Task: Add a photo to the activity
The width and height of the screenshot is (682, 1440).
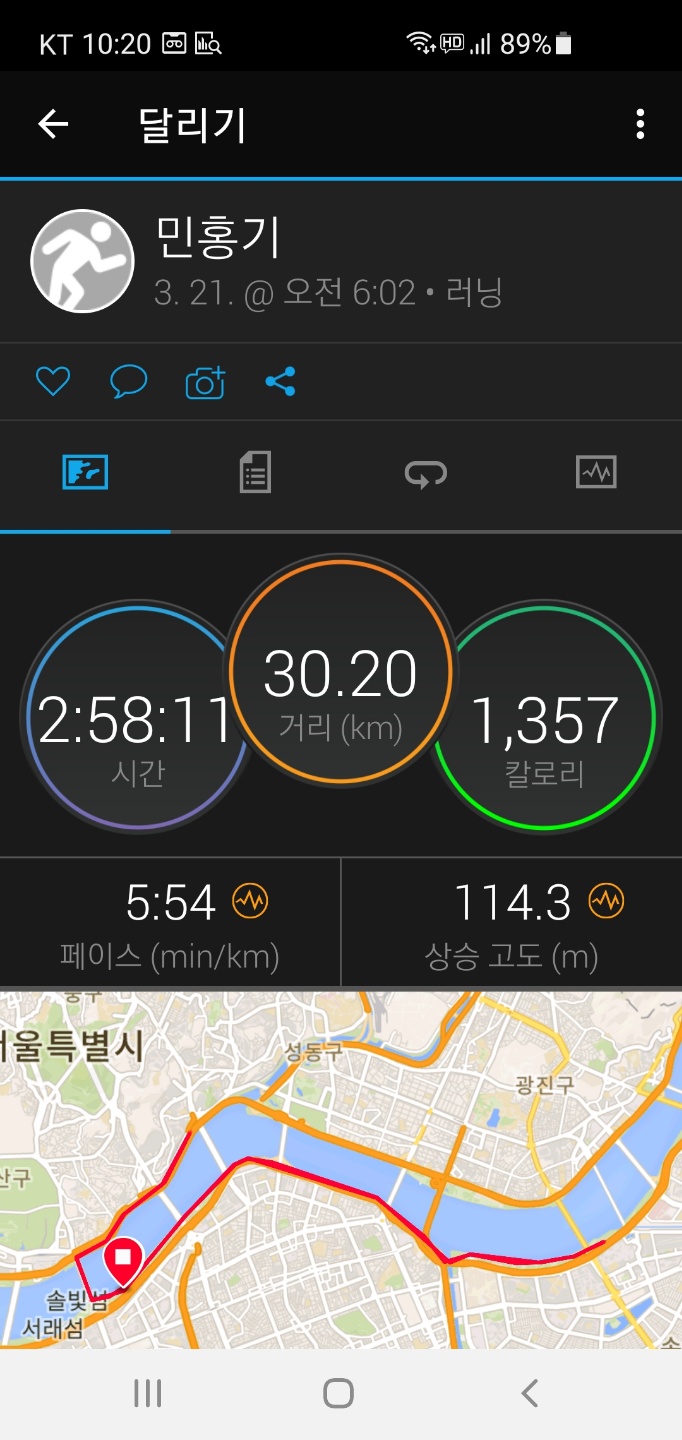Action: (205, 382)
